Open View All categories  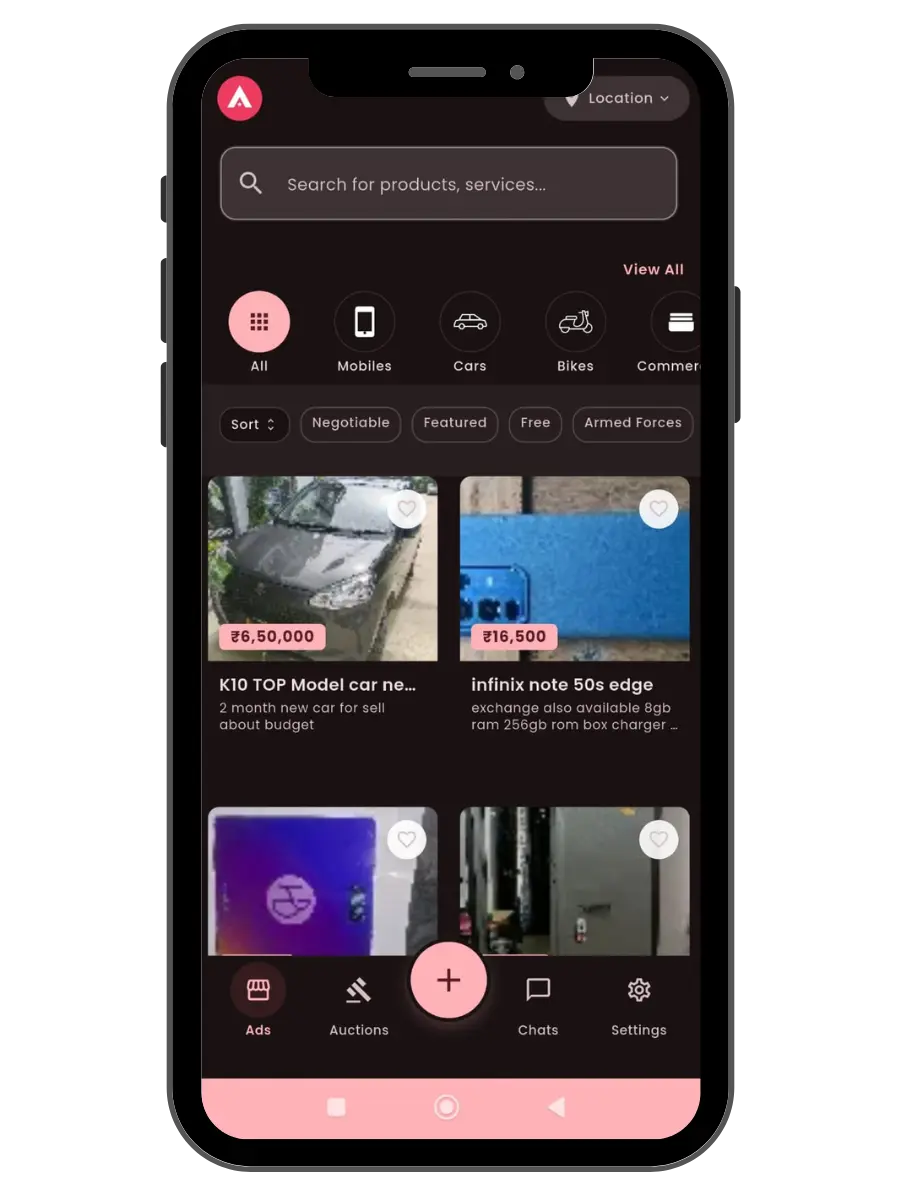653,269
